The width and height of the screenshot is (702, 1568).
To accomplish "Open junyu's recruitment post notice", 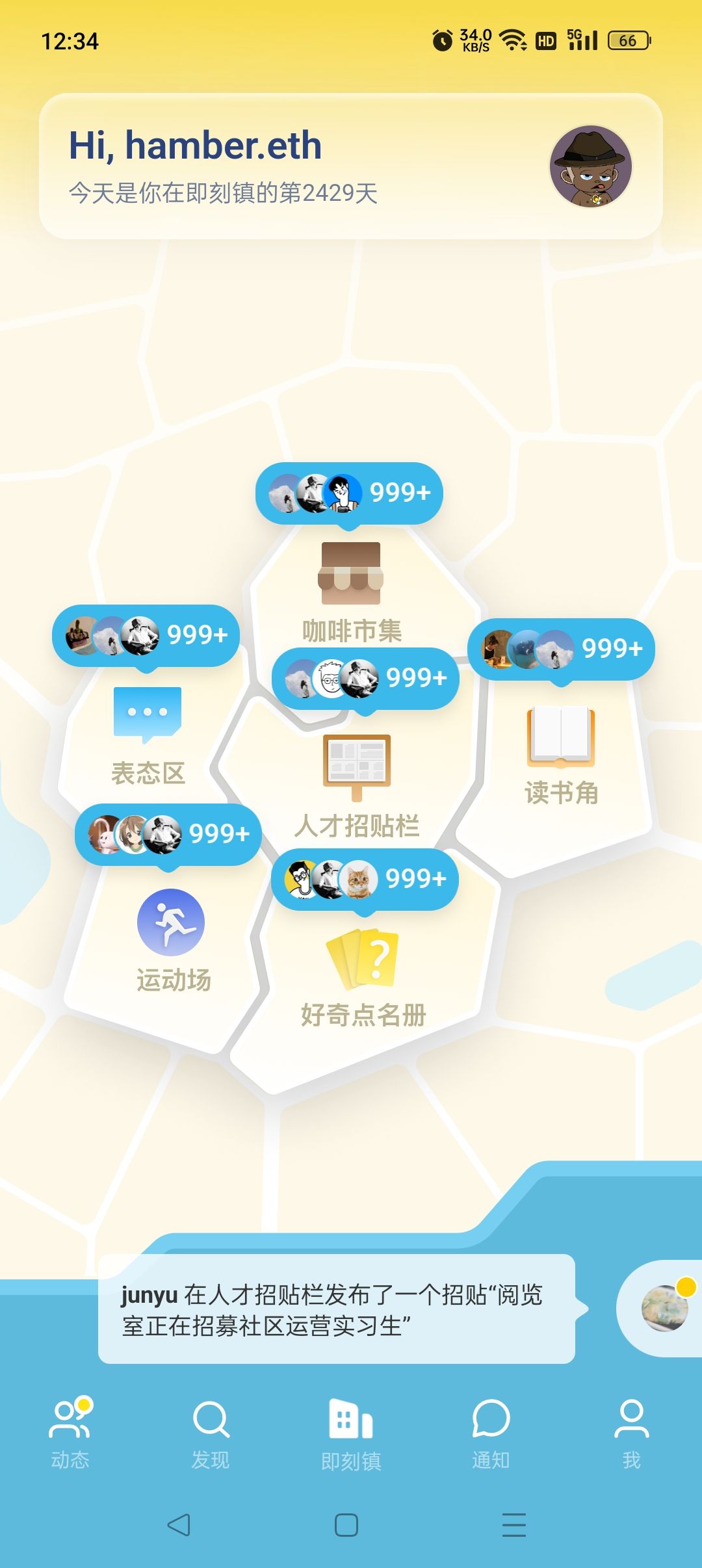I will [337, 1309].
